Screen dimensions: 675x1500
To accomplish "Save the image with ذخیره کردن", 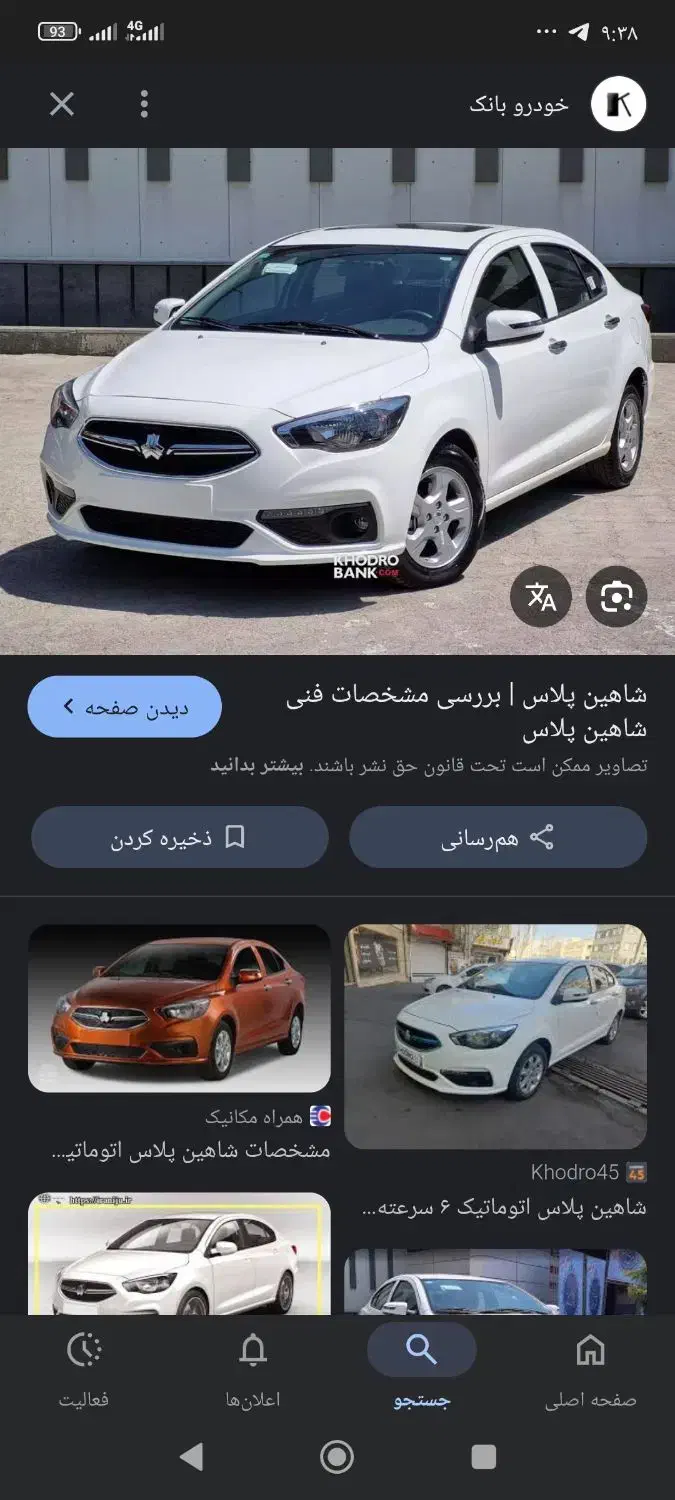I will 180,838.
